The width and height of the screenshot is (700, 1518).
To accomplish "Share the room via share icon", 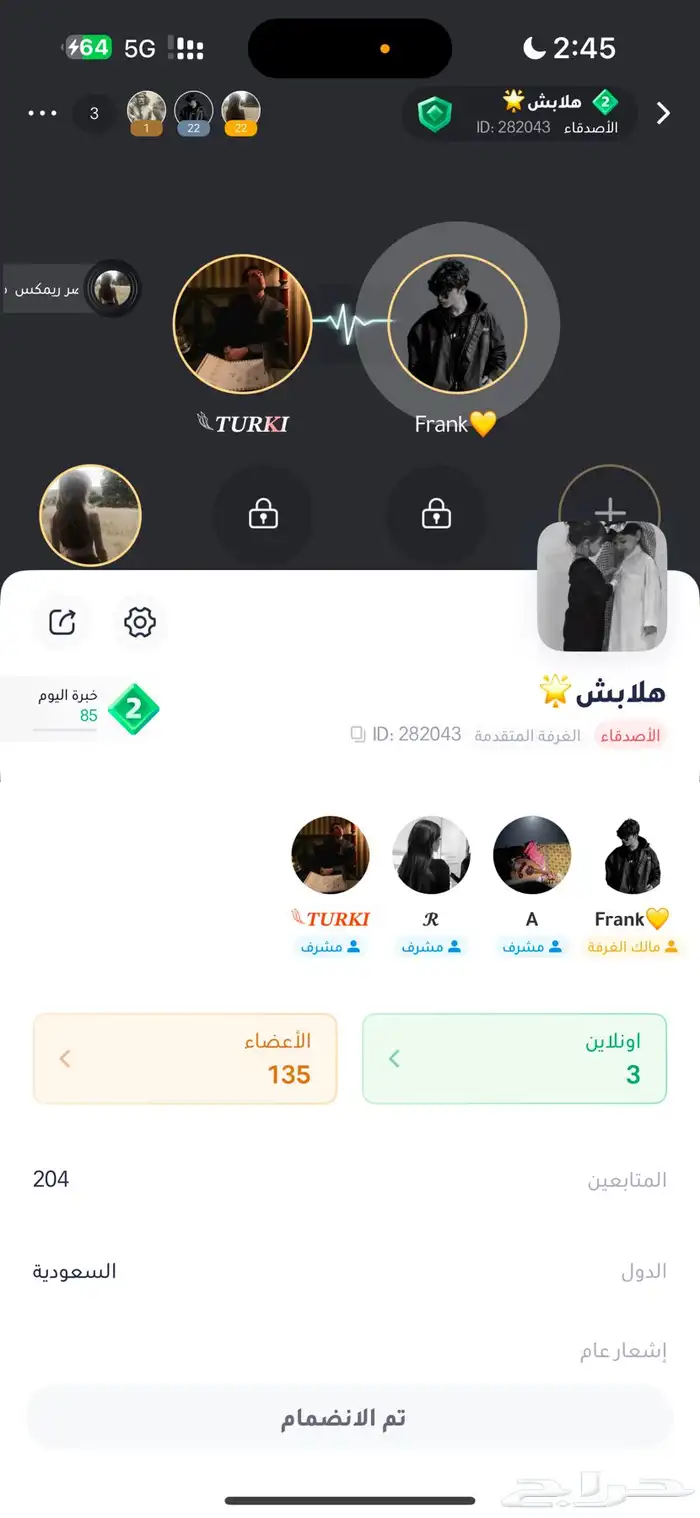I will 63,622.
